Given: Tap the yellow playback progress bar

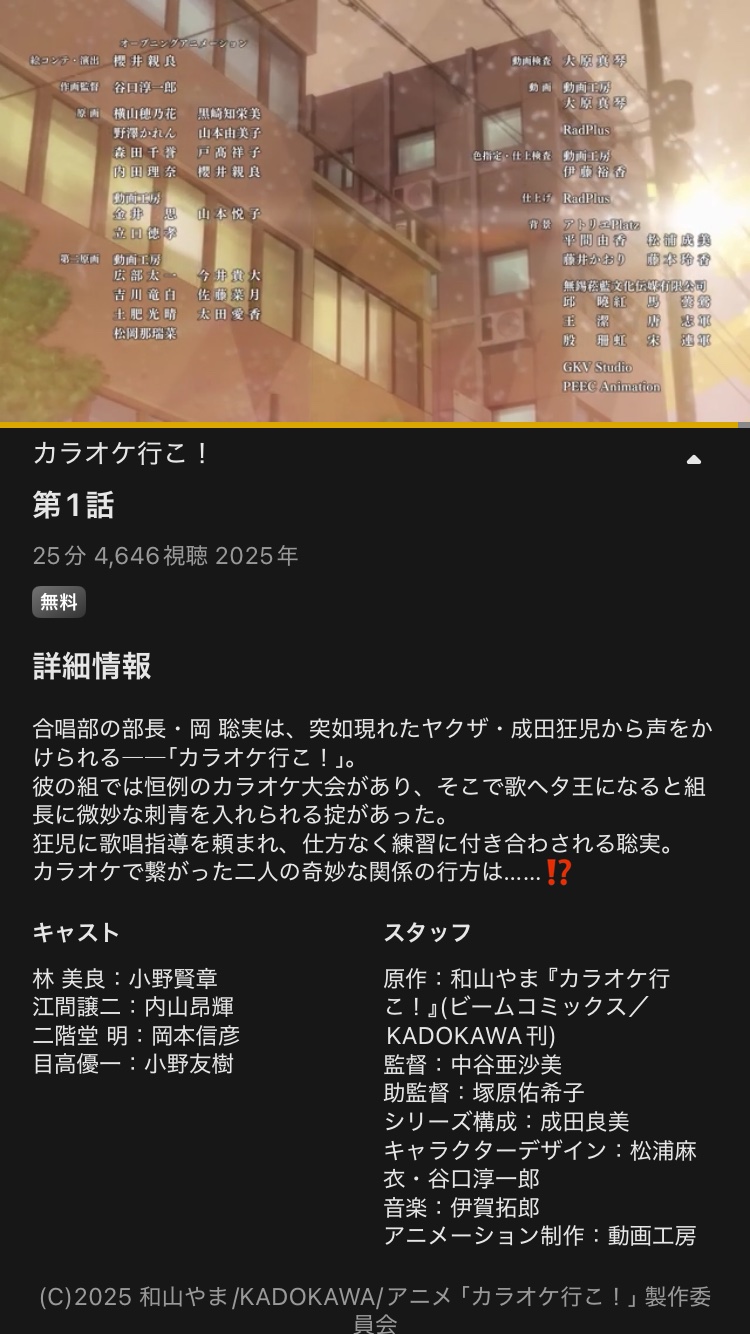Looking at the screenshot, I should coord(370,425).
